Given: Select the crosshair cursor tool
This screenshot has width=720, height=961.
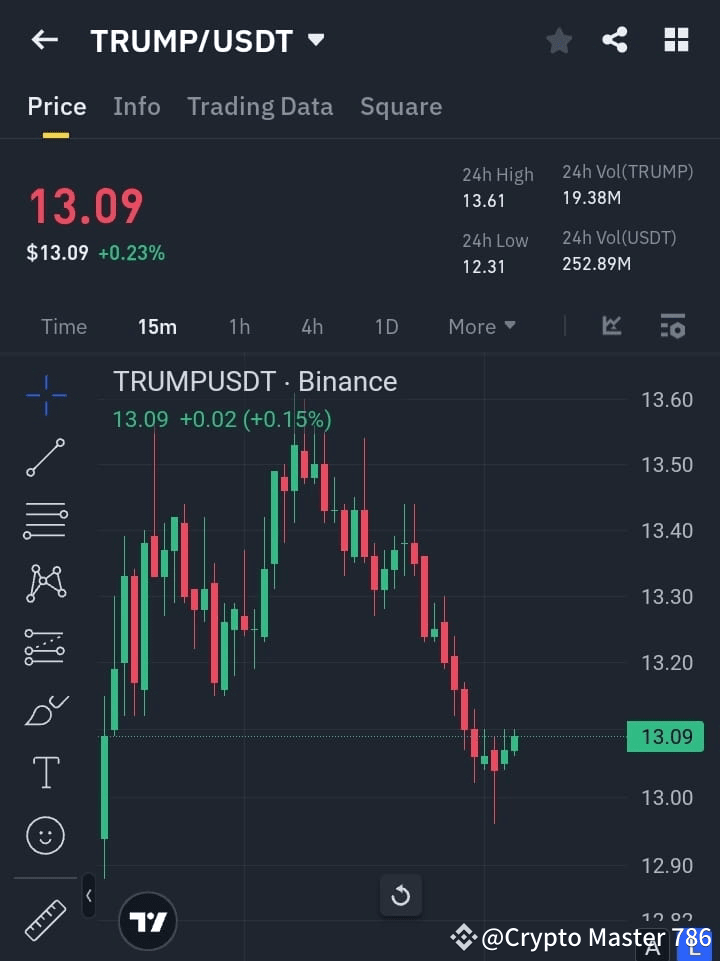Looking at the screenshot, I should (x=45, y=396).
